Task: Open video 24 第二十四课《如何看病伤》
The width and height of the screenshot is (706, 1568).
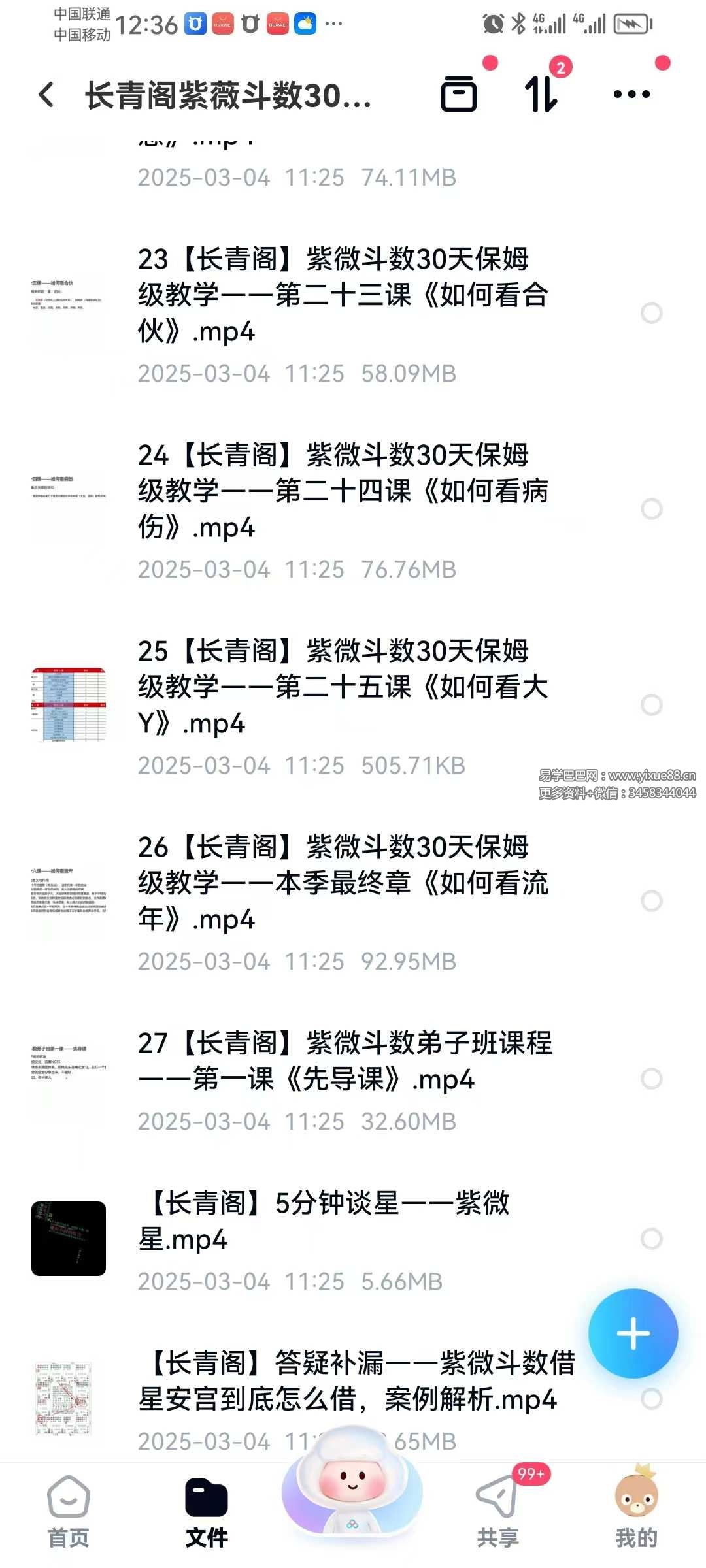Action: tap(343, 491)
